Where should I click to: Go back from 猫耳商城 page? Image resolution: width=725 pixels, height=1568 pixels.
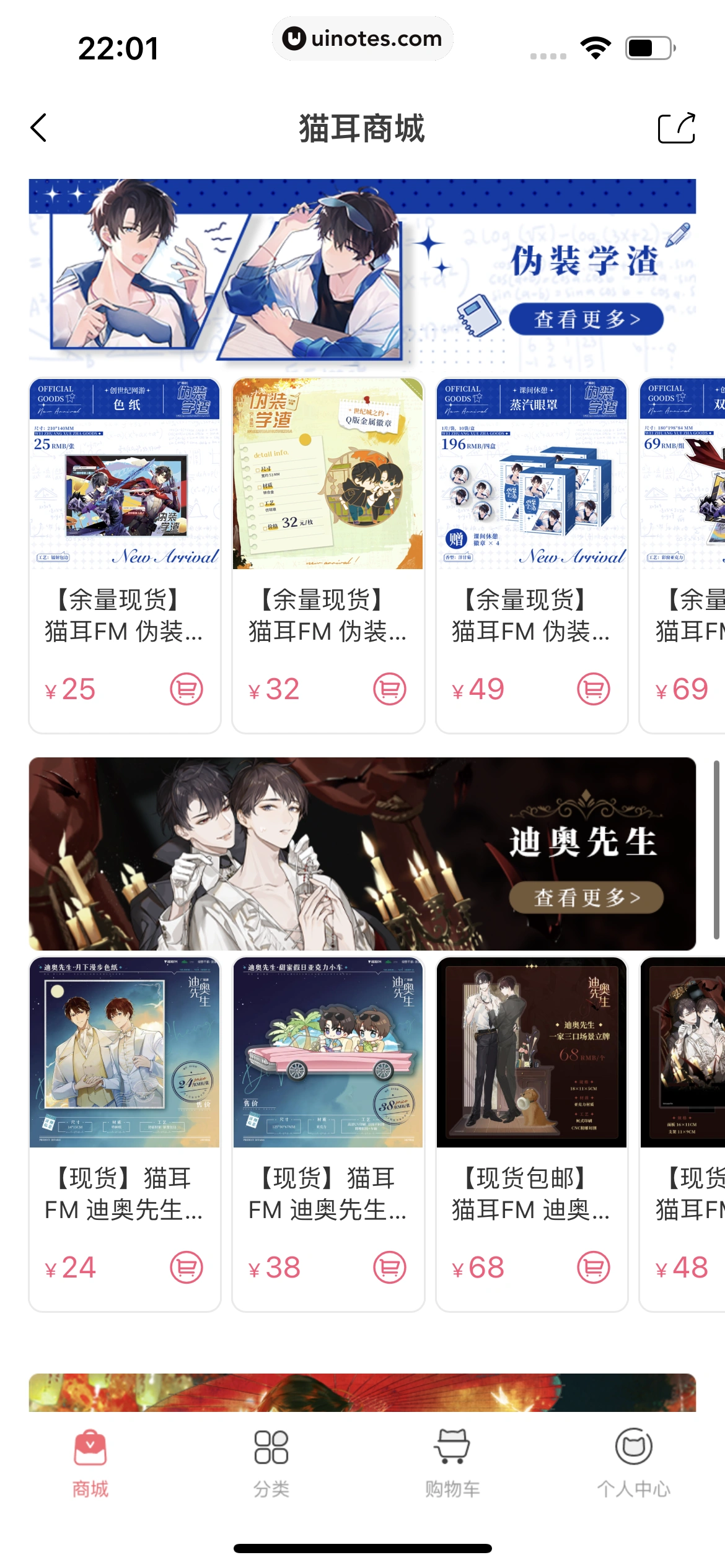(39, 128)
